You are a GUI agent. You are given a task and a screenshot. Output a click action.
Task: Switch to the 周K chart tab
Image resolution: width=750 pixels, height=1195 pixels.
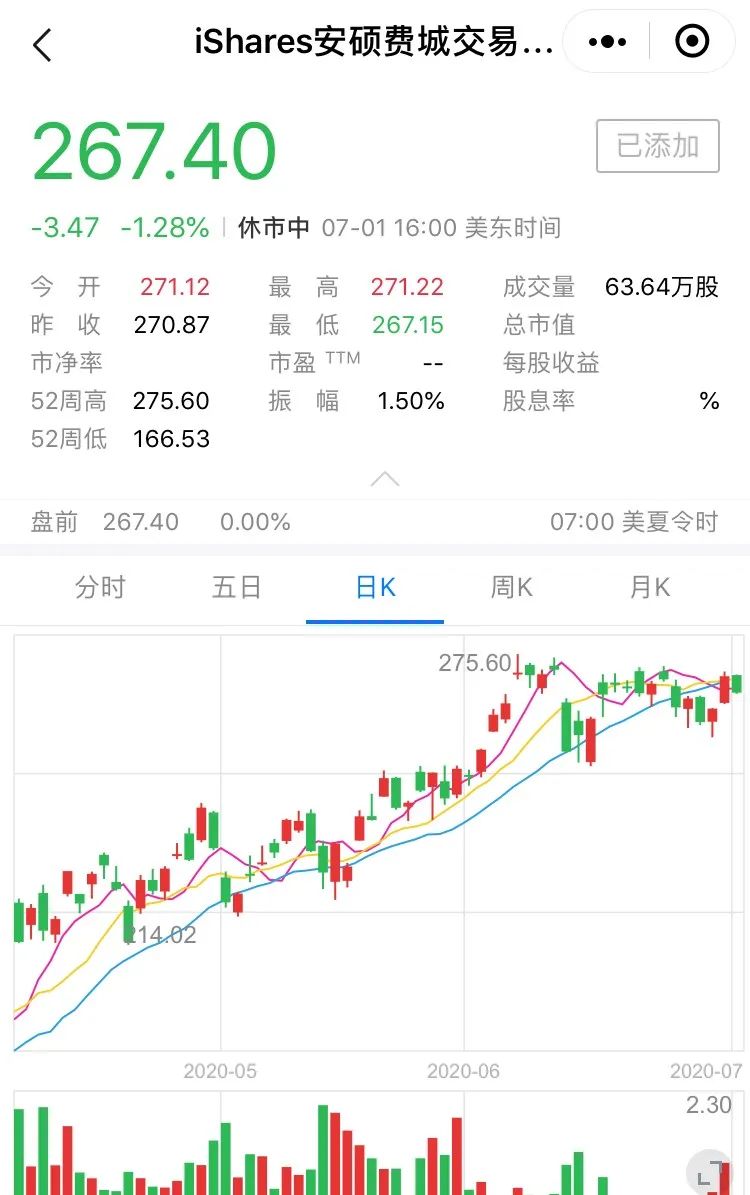click(x=511, y=588)
